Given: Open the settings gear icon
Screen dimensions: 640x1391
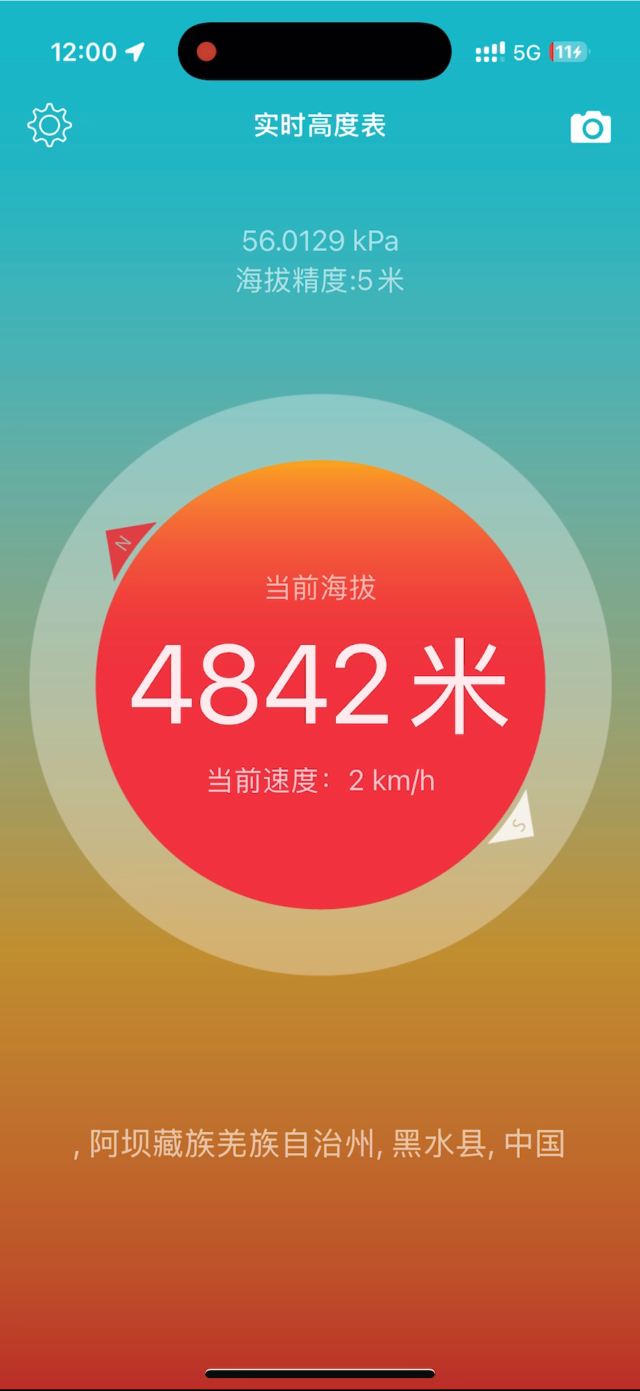Looking at the screenshot, I should coord(49,126).
